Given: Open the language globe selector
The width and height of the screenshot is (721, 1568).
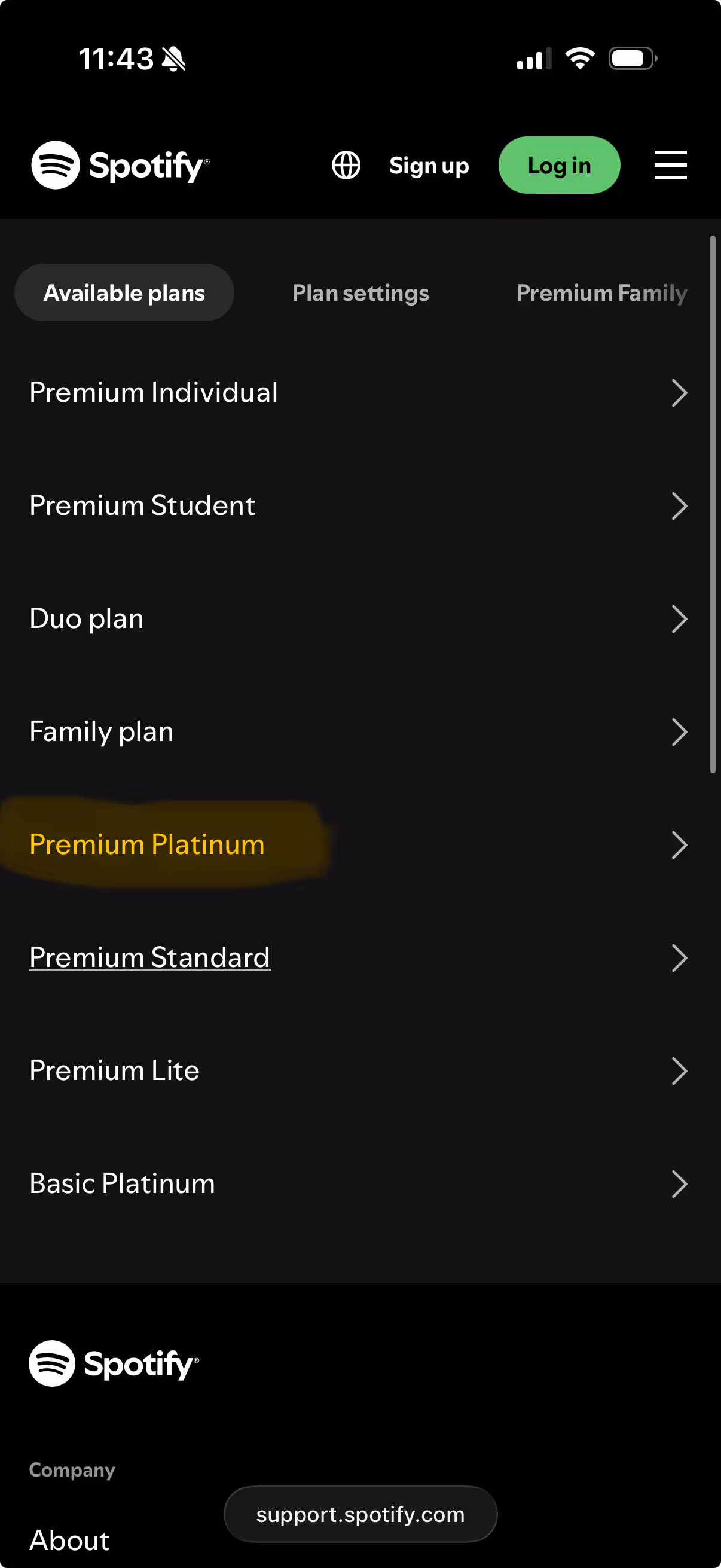Looking at the screenshot, I should [x=346, y=165].
